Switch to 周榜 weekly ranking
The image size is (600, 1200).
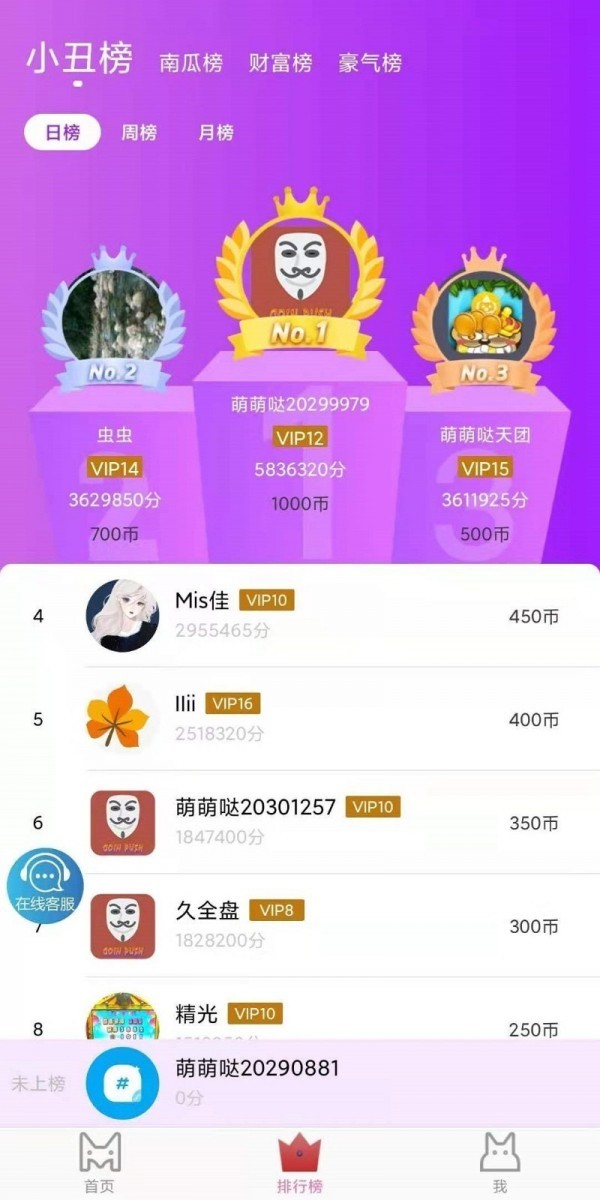point(139,133)
